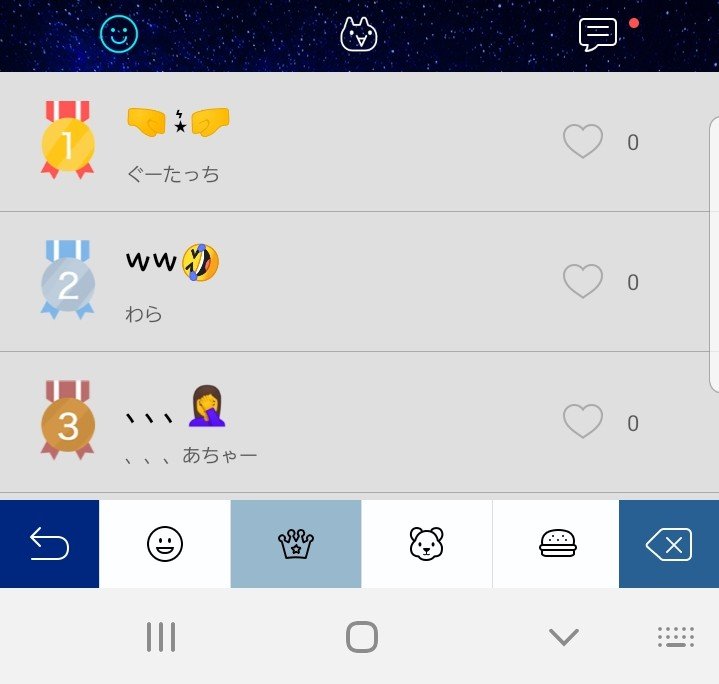Select the bear animal emoji category
Viewport: 719px width, 684px height.
coord(426,544)
